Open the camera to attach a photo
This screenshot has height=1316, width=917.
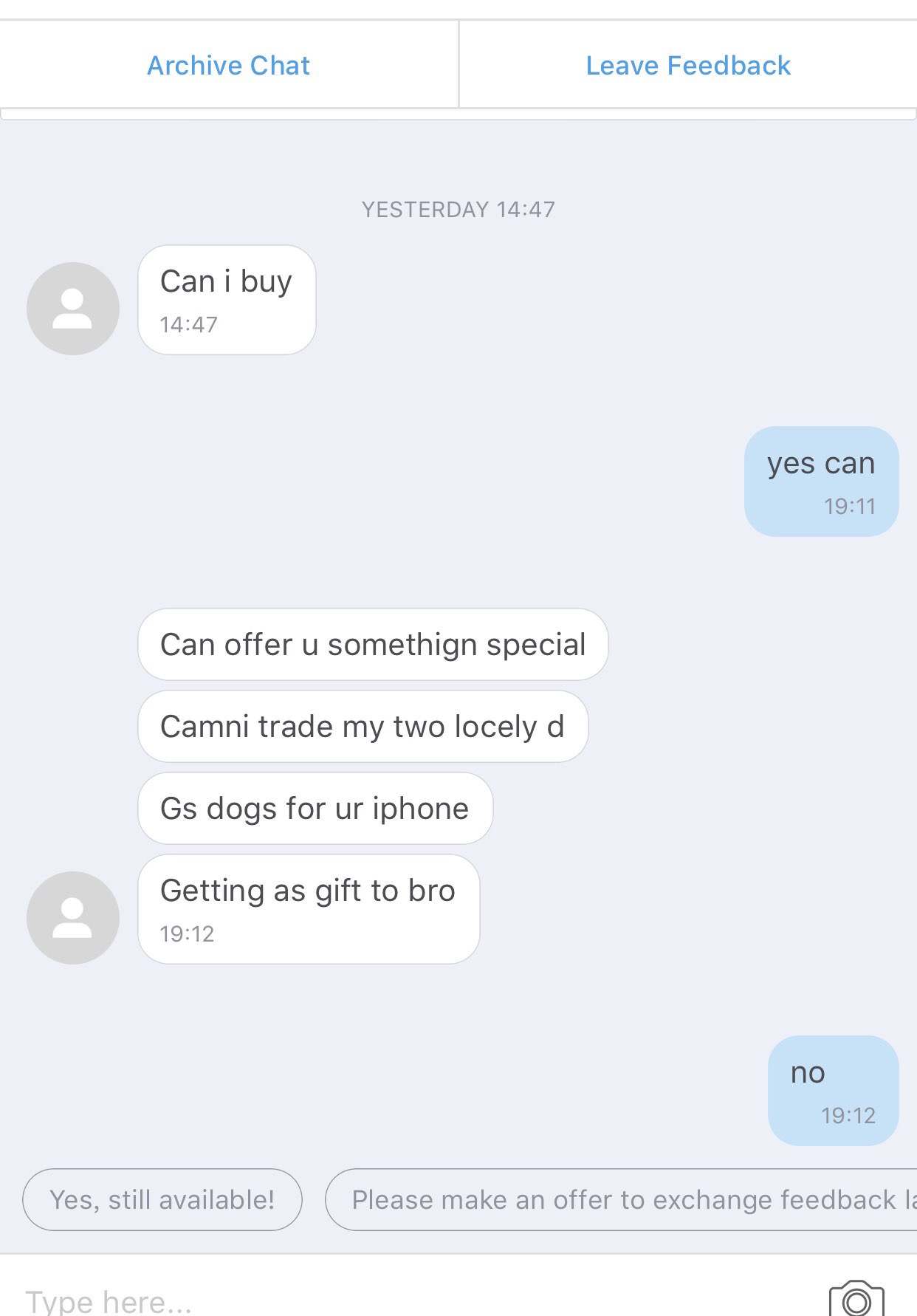[856, 1300]
